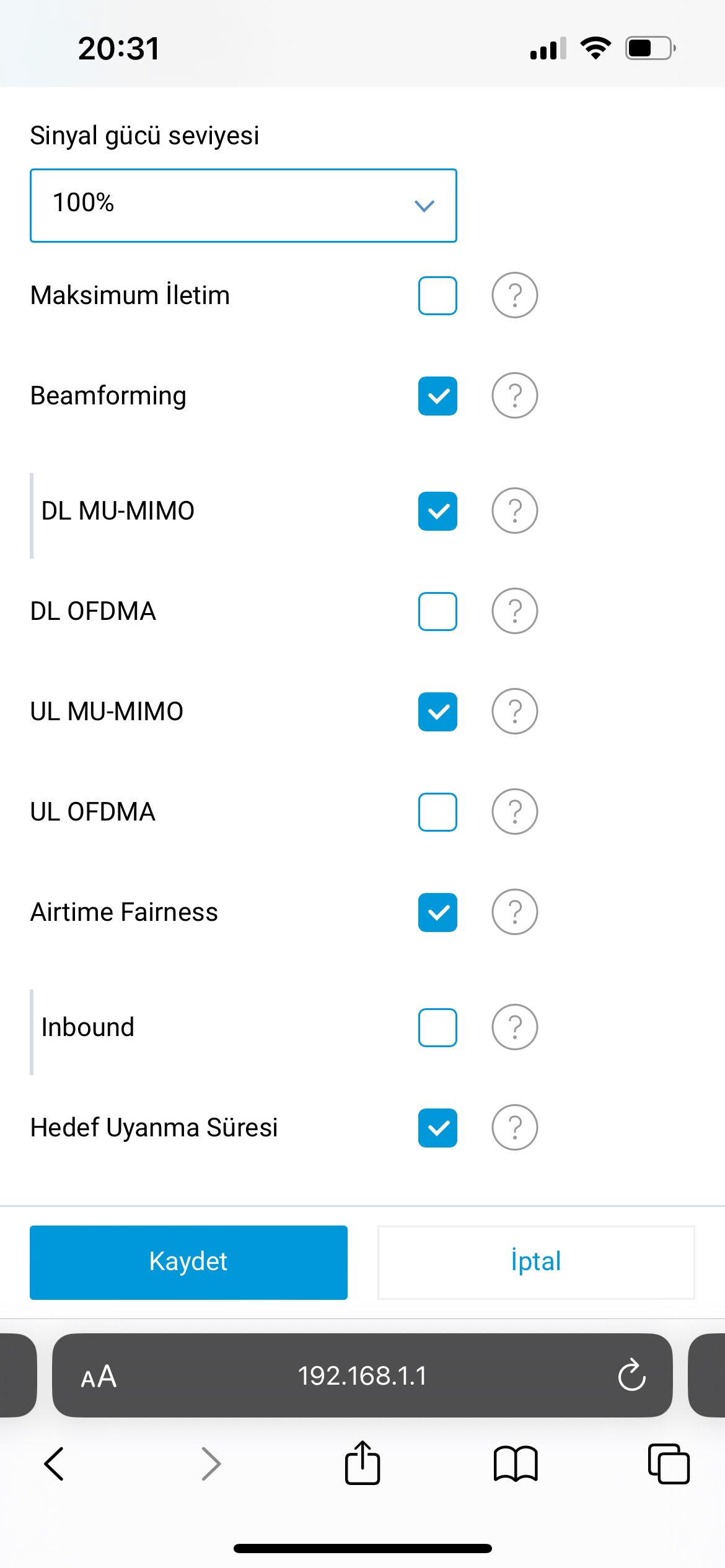Show help for Beamforming
The height and width of the screenshot is (1568, 725).
click(514, 395)
